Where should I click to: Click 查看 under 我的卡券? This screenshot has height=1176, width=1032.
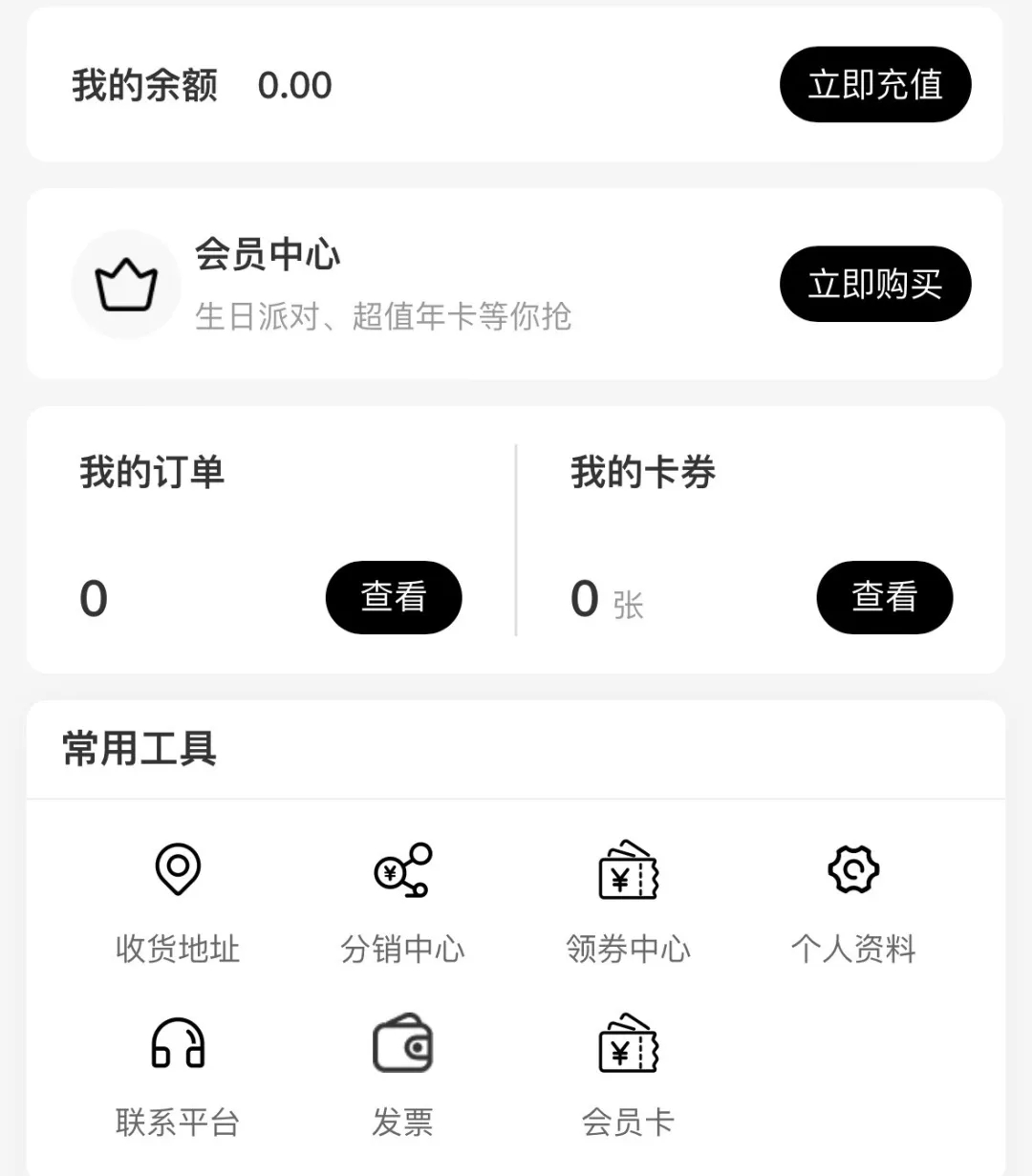pos(884,597)
